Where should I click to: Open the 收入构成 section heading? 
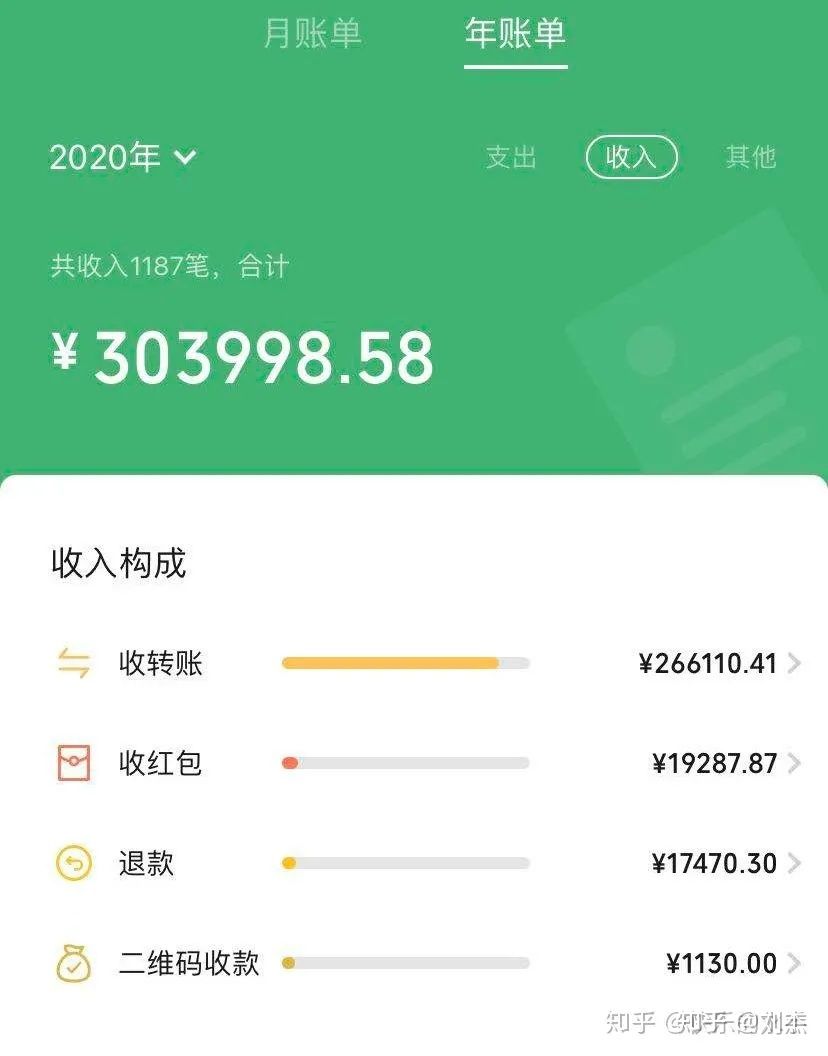[119, 563]
